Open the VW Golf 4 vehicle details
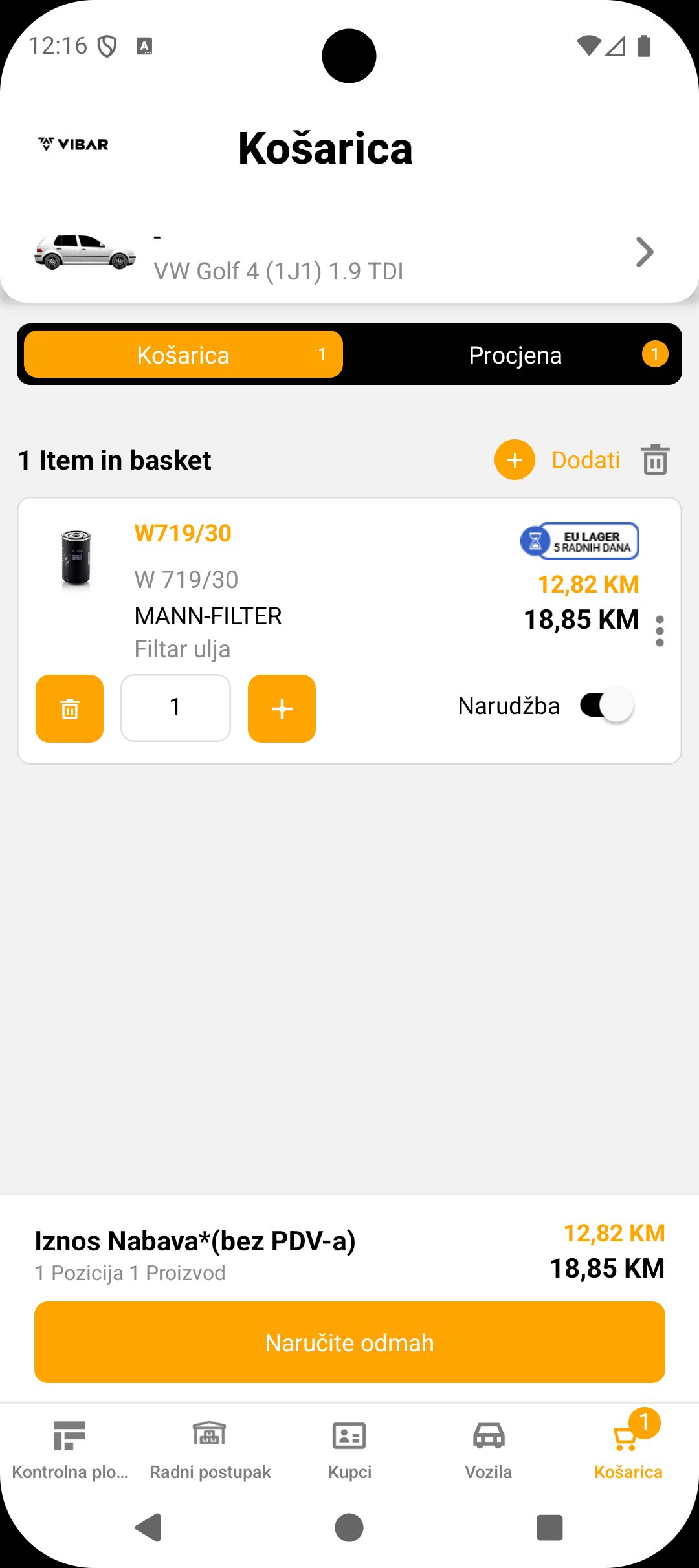This screenshot has width=699, height=1568. [349, 254]
